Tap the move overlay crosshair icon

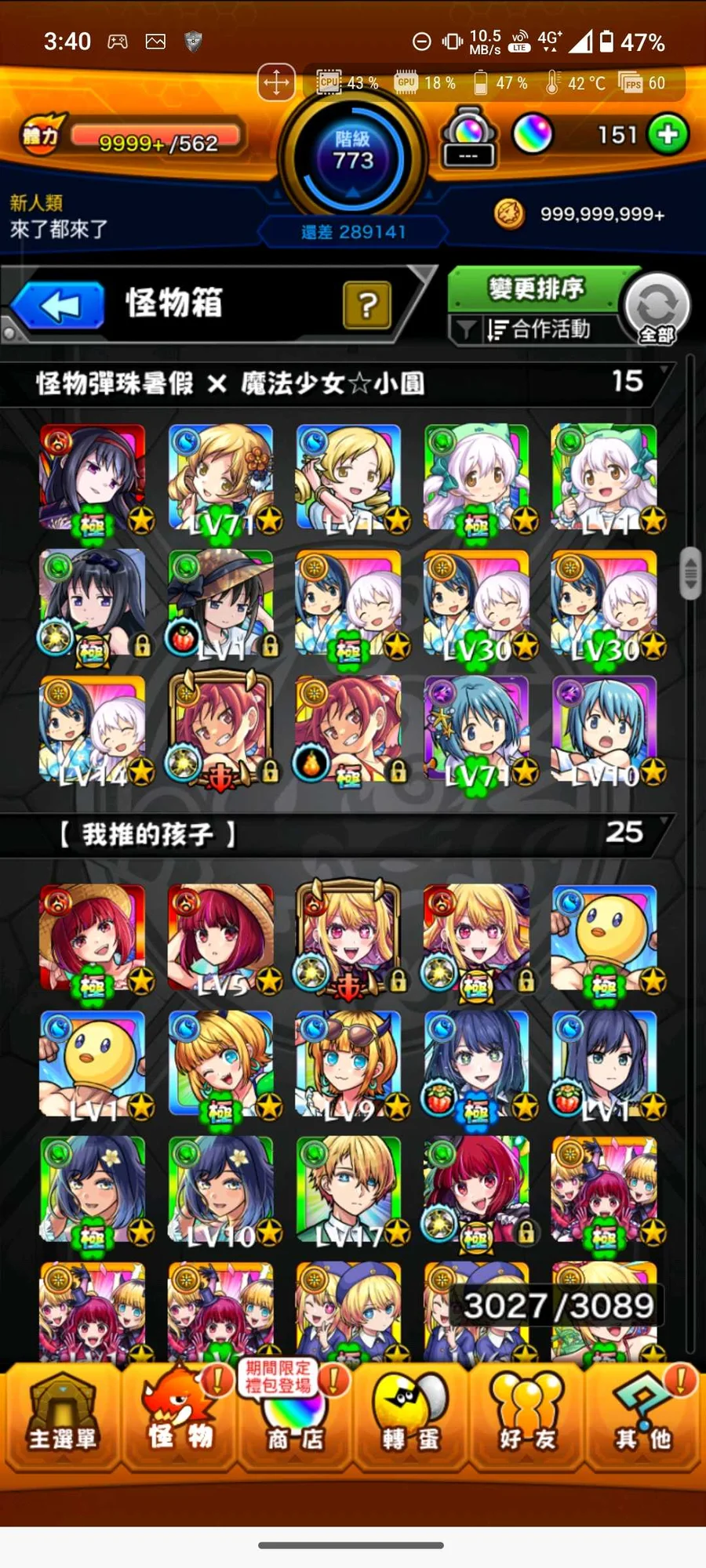pos(276,83)
